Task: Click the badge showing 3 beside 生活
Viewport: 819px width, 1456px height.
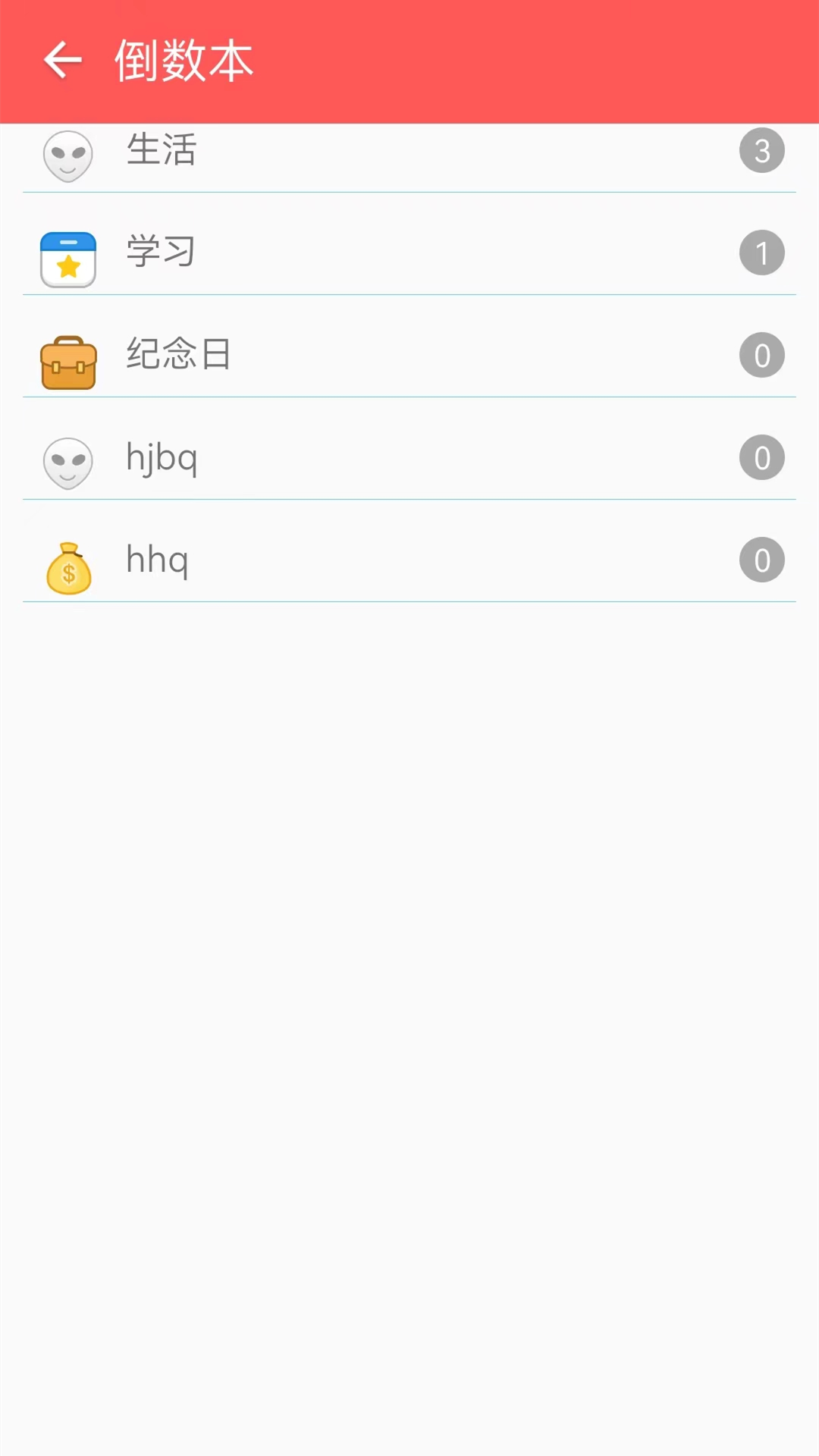Action: [x=761, y=149]
